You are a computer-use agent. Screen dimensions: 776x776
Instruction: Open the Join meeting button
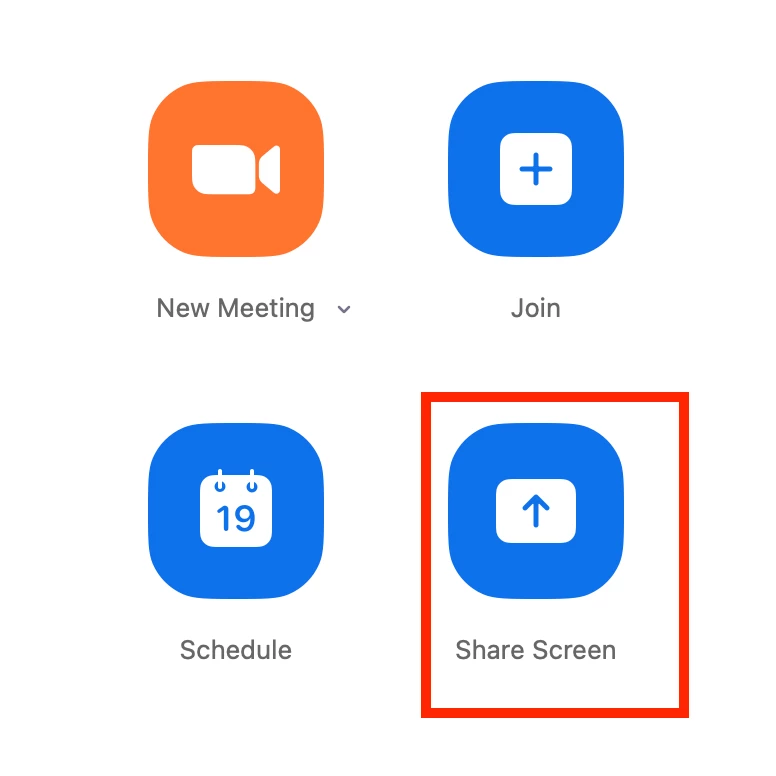tap(535, 169)
